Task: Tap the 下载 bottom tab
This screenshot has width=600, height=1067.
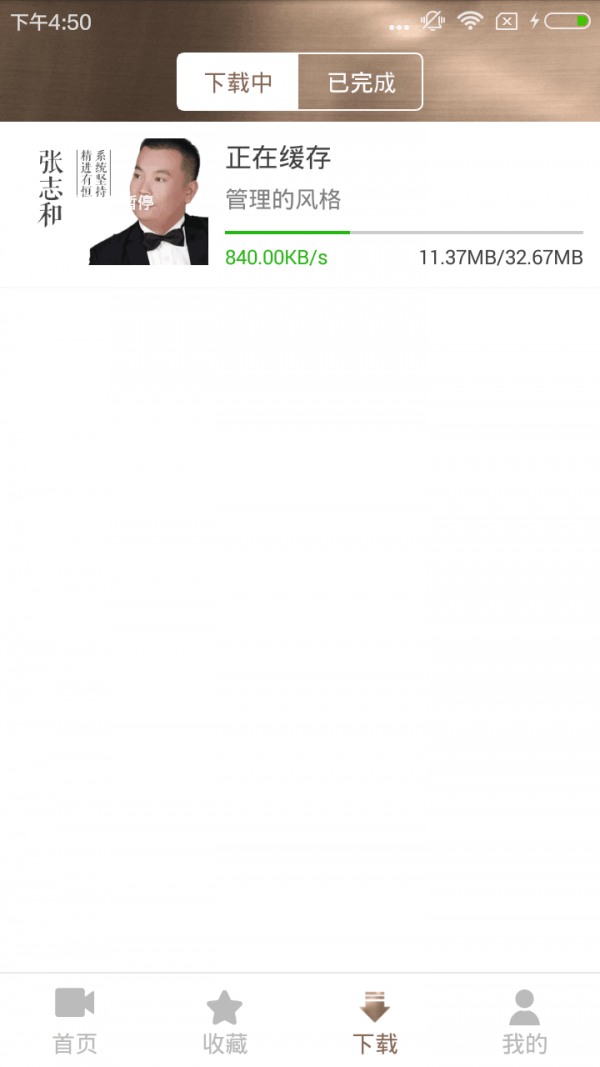Action: pyautogui.click(x=375, y=1021)
